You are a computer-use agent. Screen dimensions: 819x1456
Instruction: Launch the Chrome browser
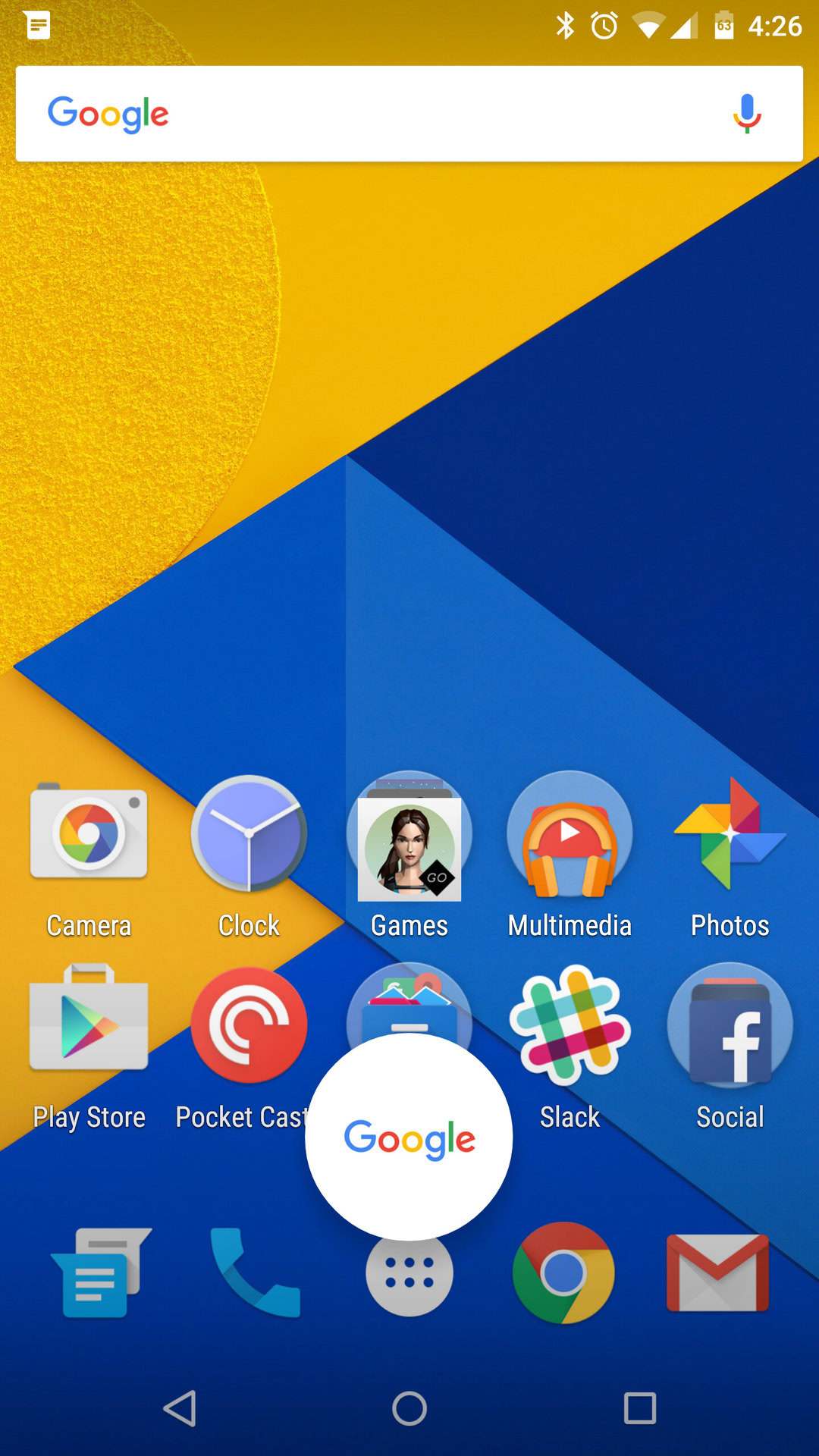tap(563, 1272)
